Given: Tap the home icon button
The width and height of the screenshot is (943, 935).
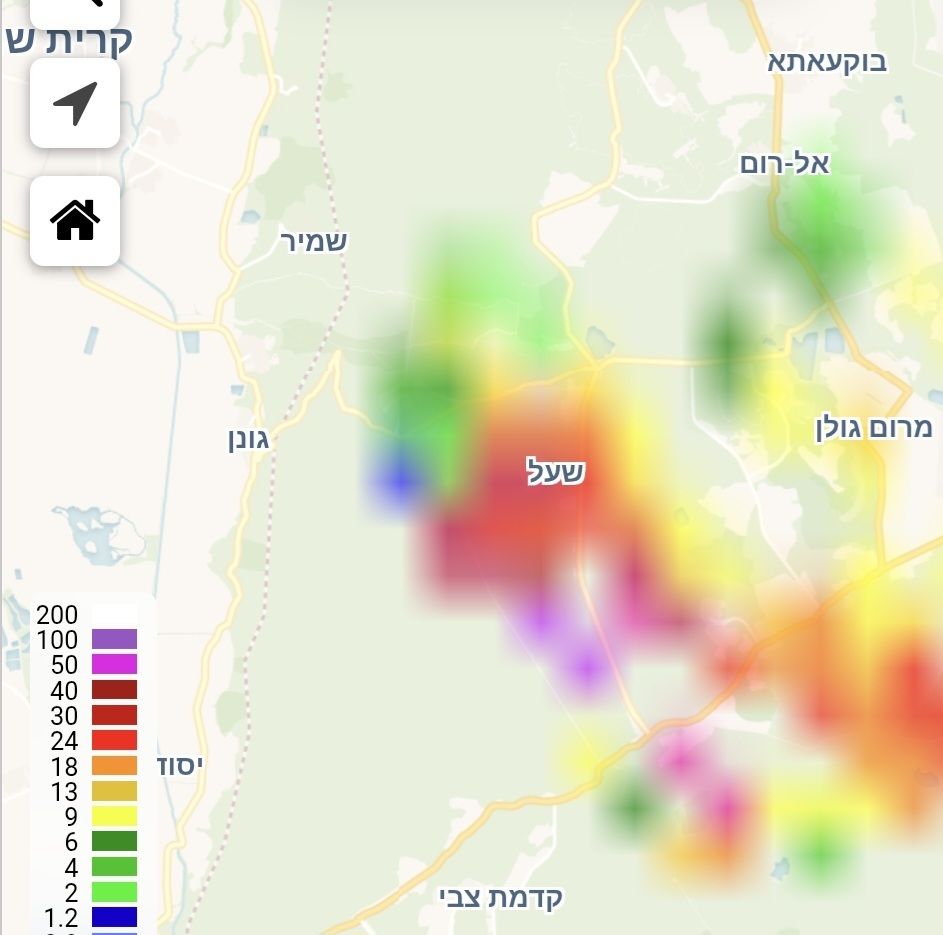Looking at the screenshot, I should pyautogui.click(x=75, y=220).
